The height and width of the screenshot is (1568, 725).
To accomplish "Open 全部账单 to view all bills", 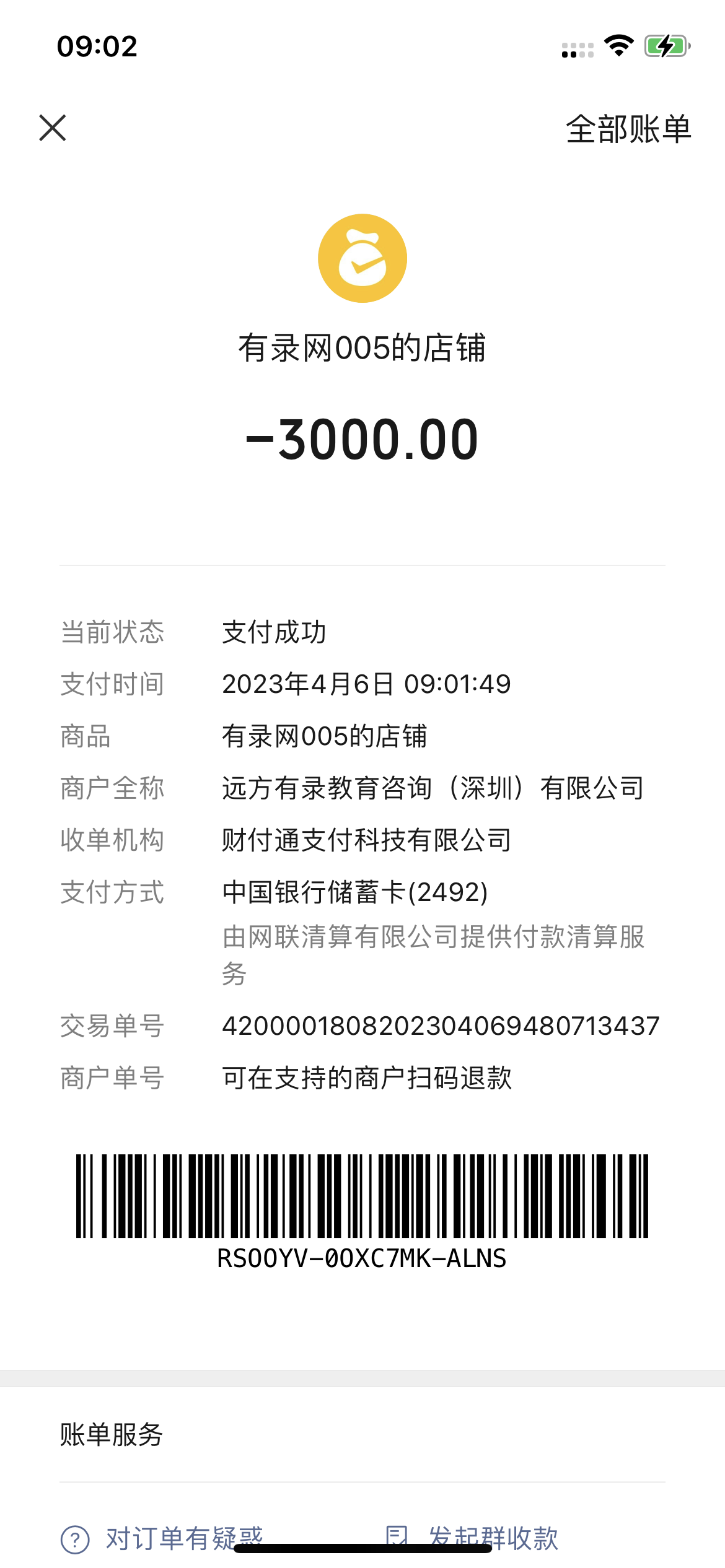I will 628,129.
